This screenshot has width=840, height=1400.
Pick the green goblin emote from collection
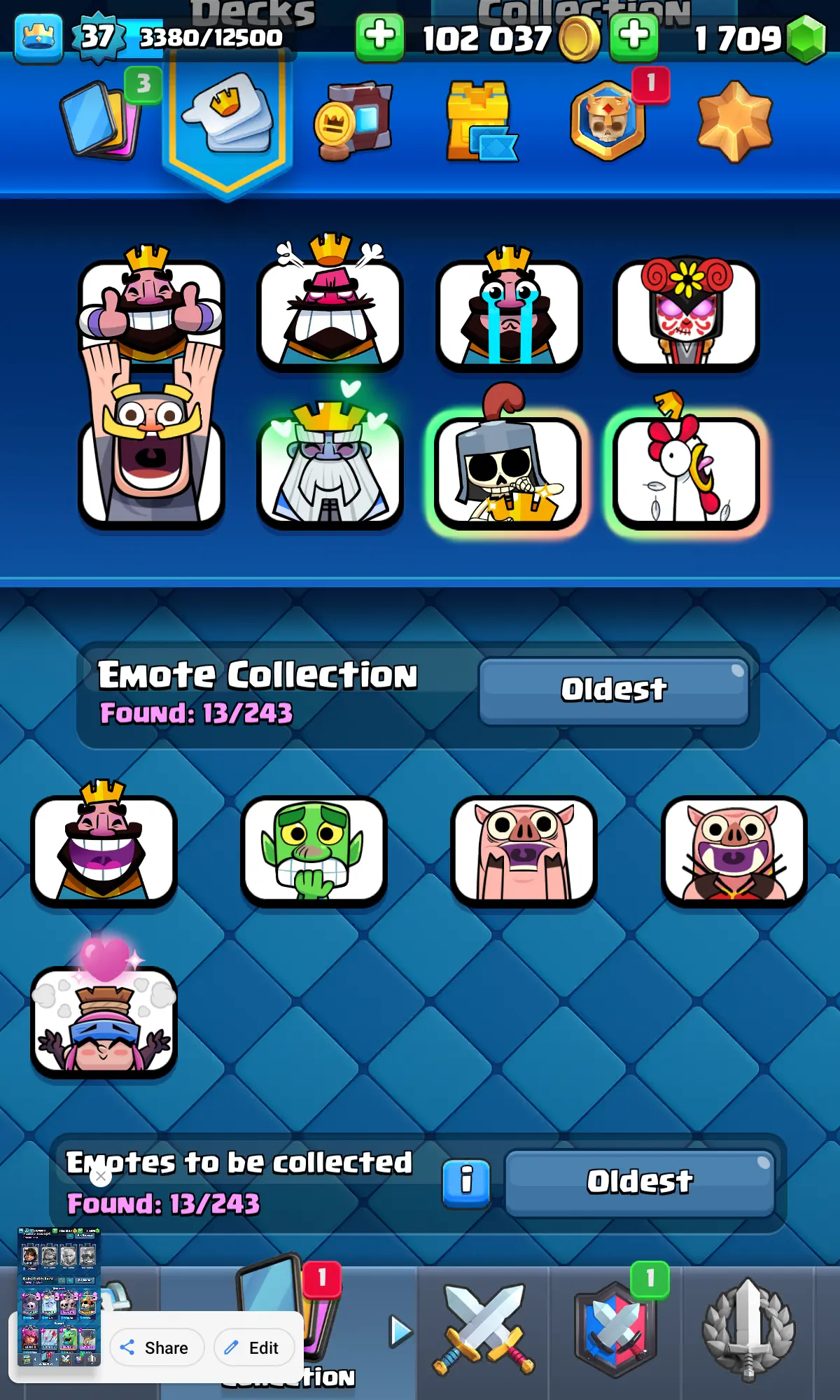click(x=314, y=850)
